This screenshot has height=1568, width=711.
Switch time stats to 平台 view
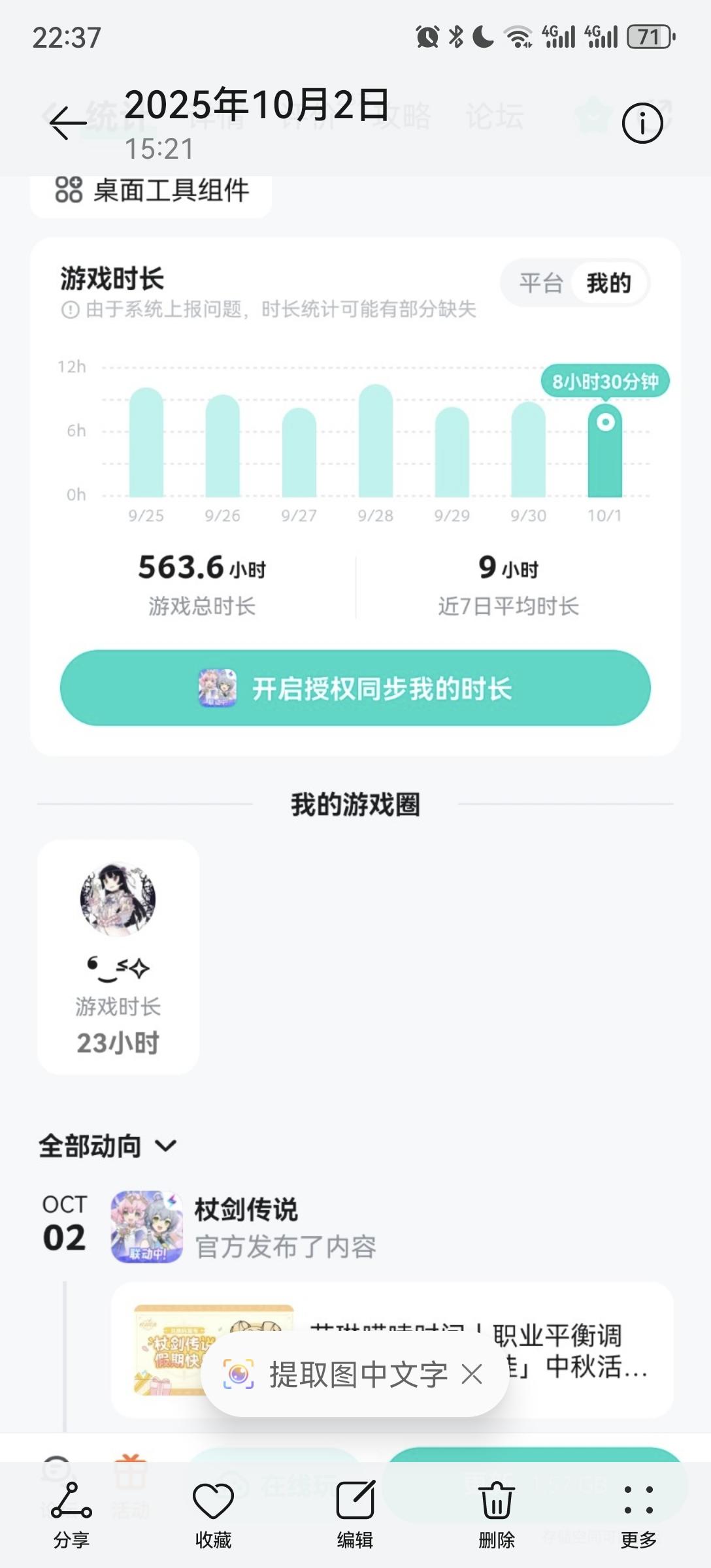[540, 284]
